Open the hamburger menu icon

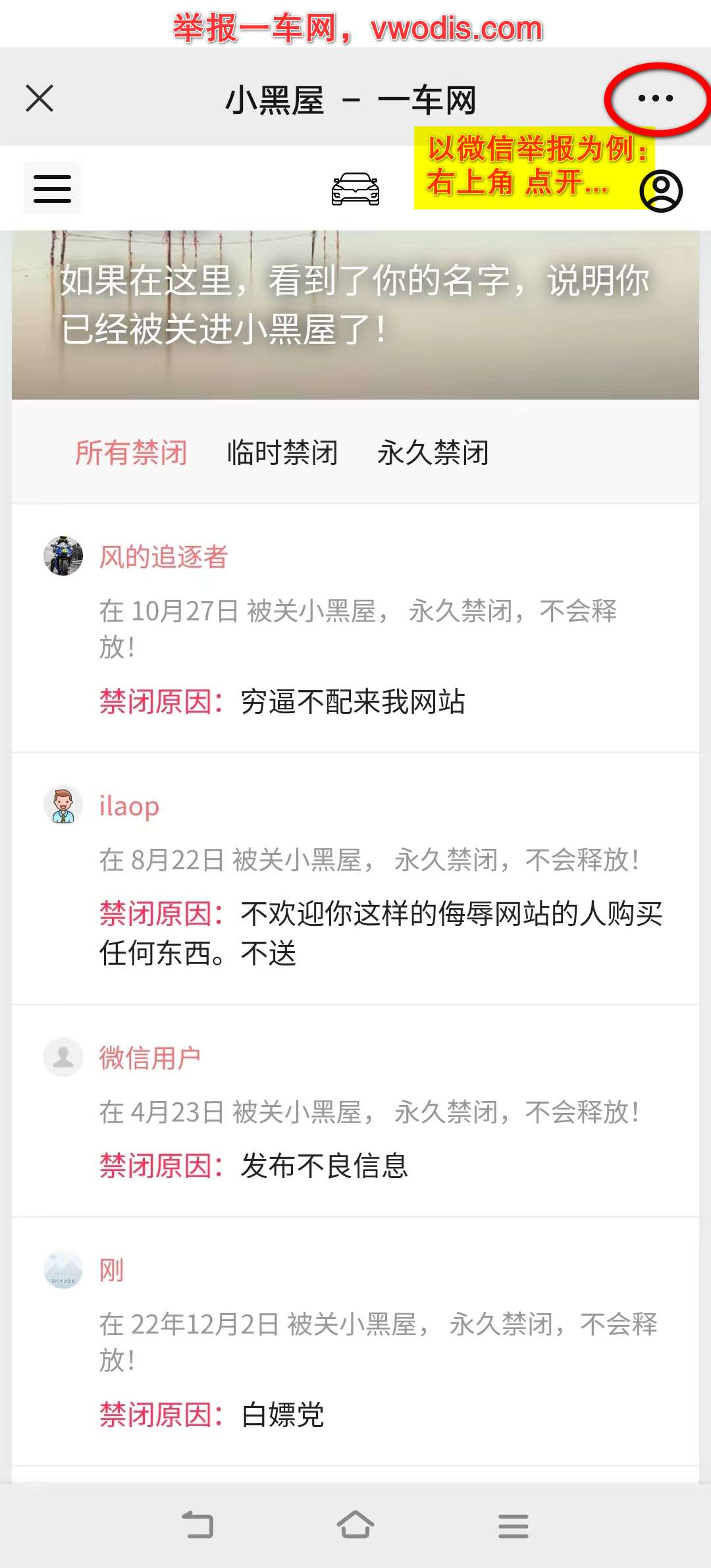click(52, 188)
